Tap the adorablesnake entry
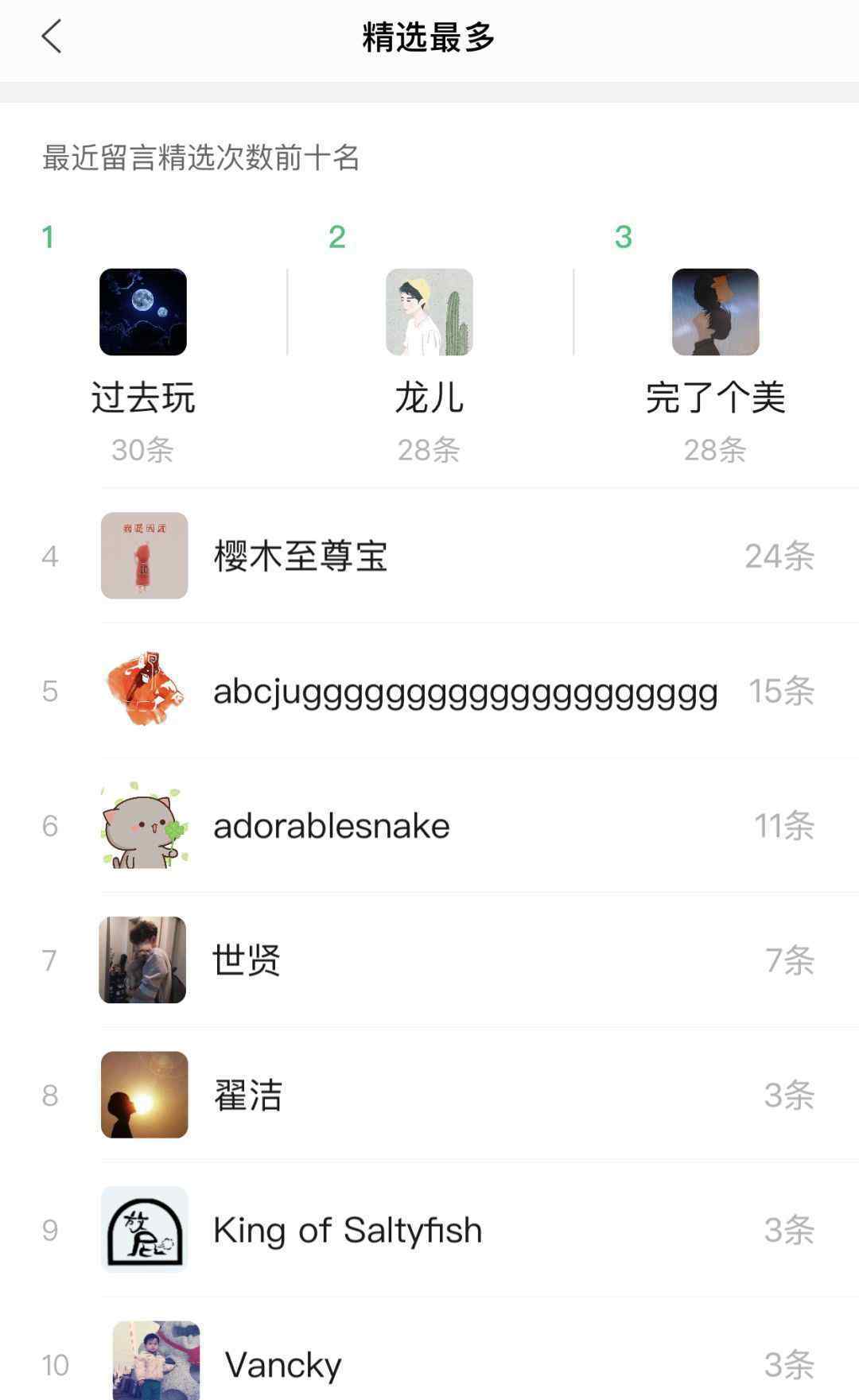 (x=429, y=825)
